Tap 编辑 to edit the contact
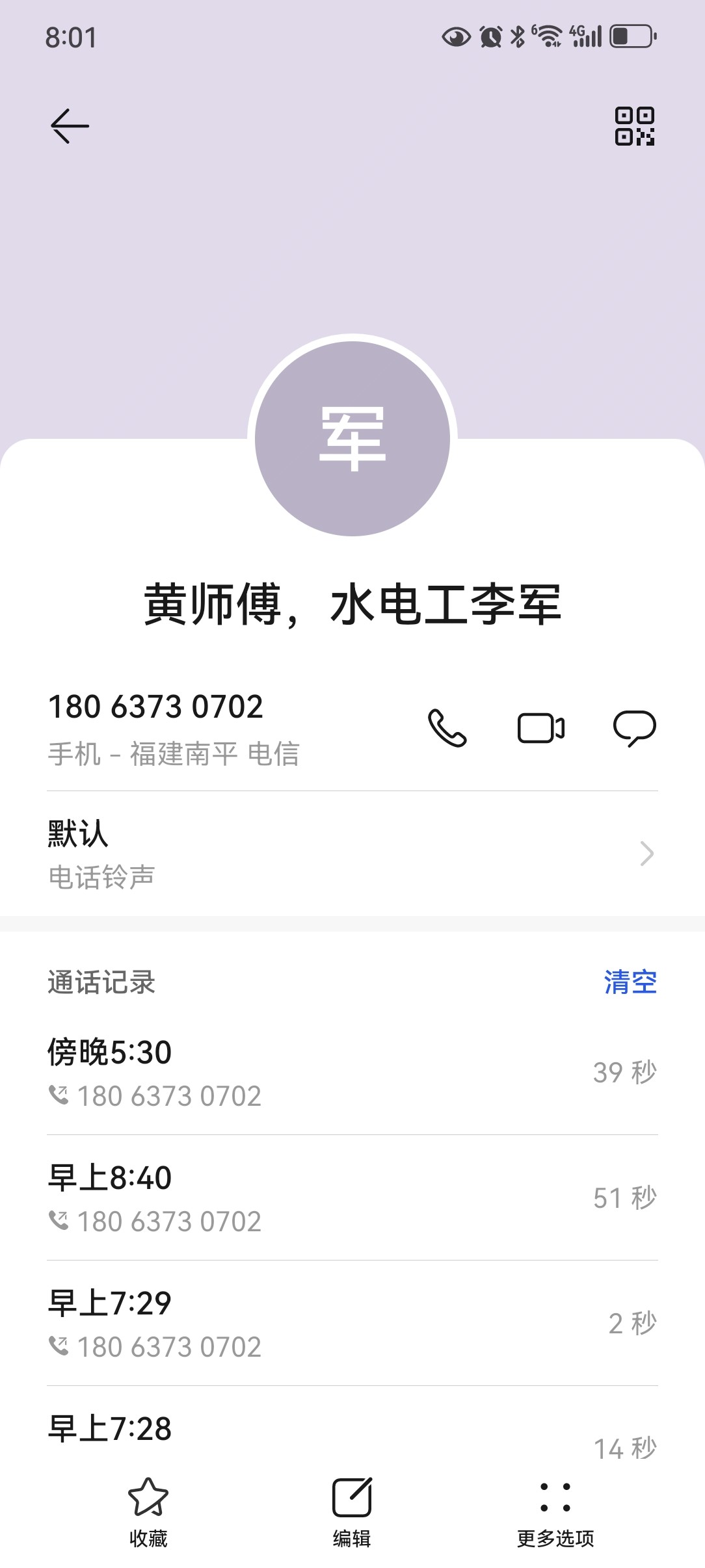Screen dimensions: 705x1568 coord(352,1511)
